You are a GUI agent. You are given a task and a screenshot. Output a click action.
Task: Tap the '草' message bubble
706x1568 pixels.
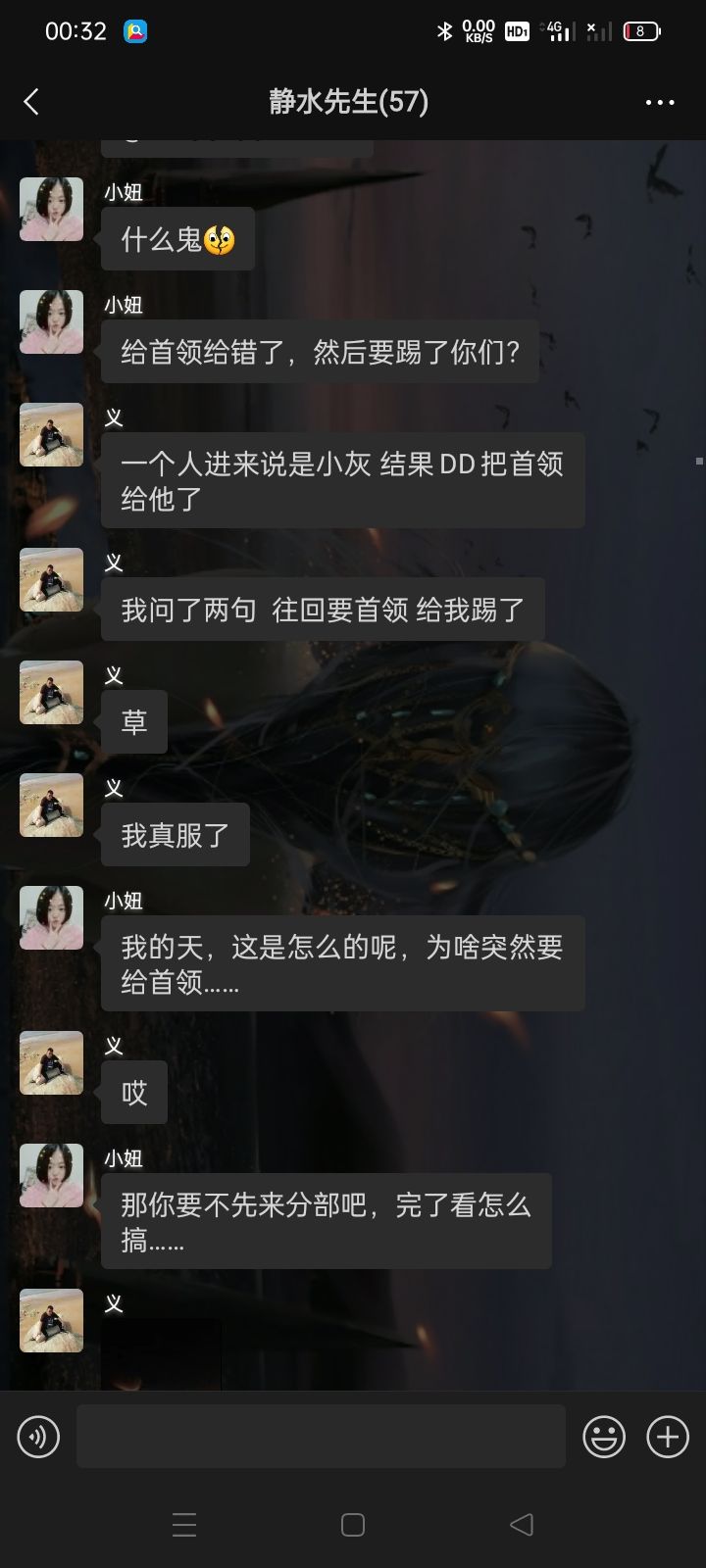coord(134,721)
